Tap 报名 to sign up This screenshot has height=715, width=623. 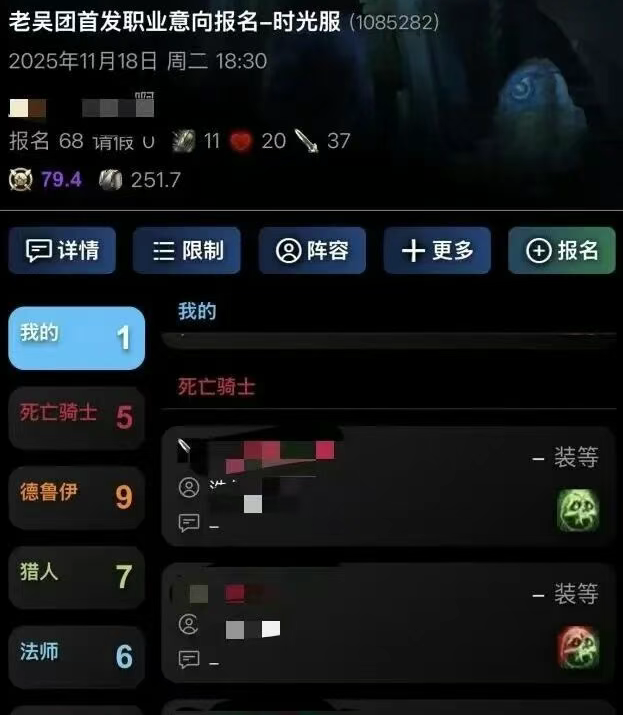point(561,250)
